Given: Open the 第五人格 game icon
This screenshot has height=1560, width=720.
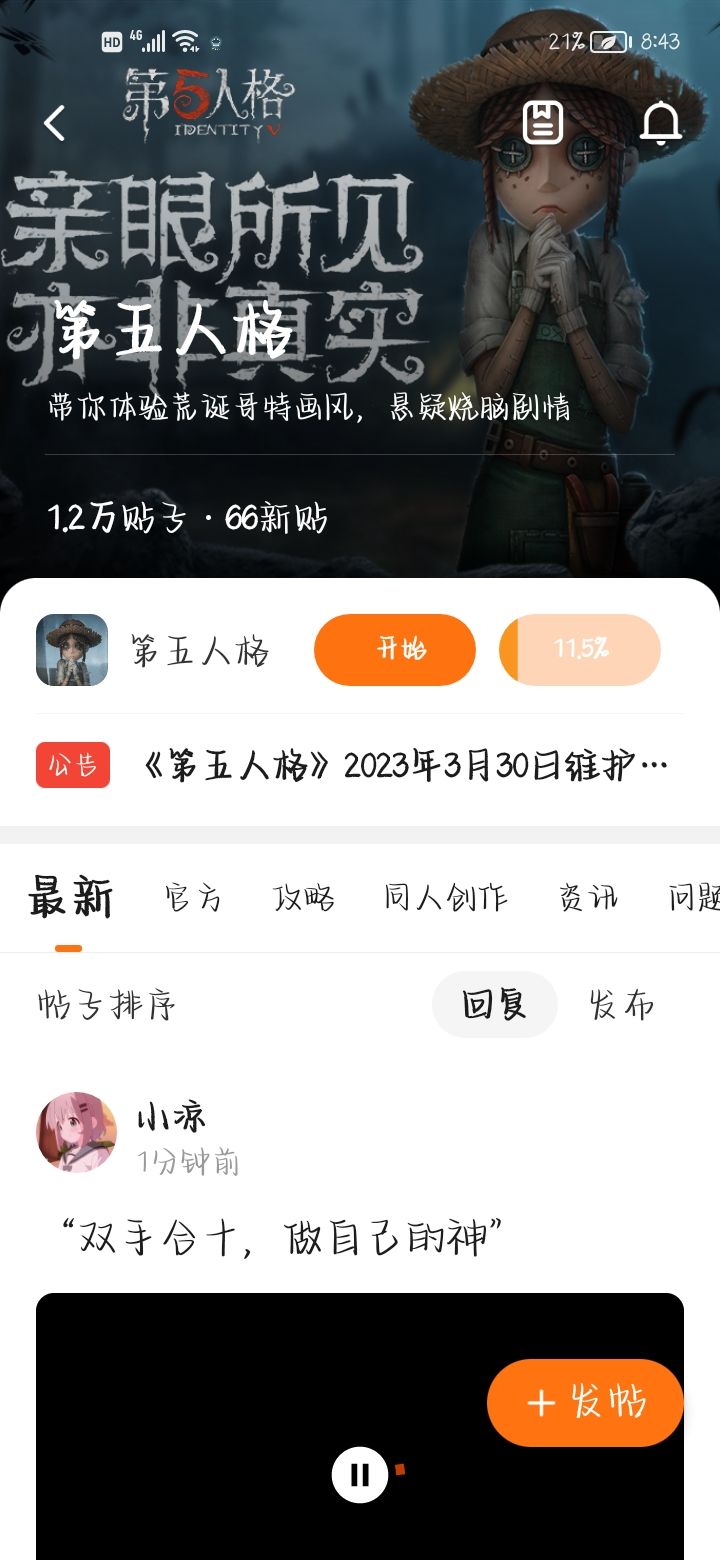Looking at the screenshot, I should pos(72,650).
